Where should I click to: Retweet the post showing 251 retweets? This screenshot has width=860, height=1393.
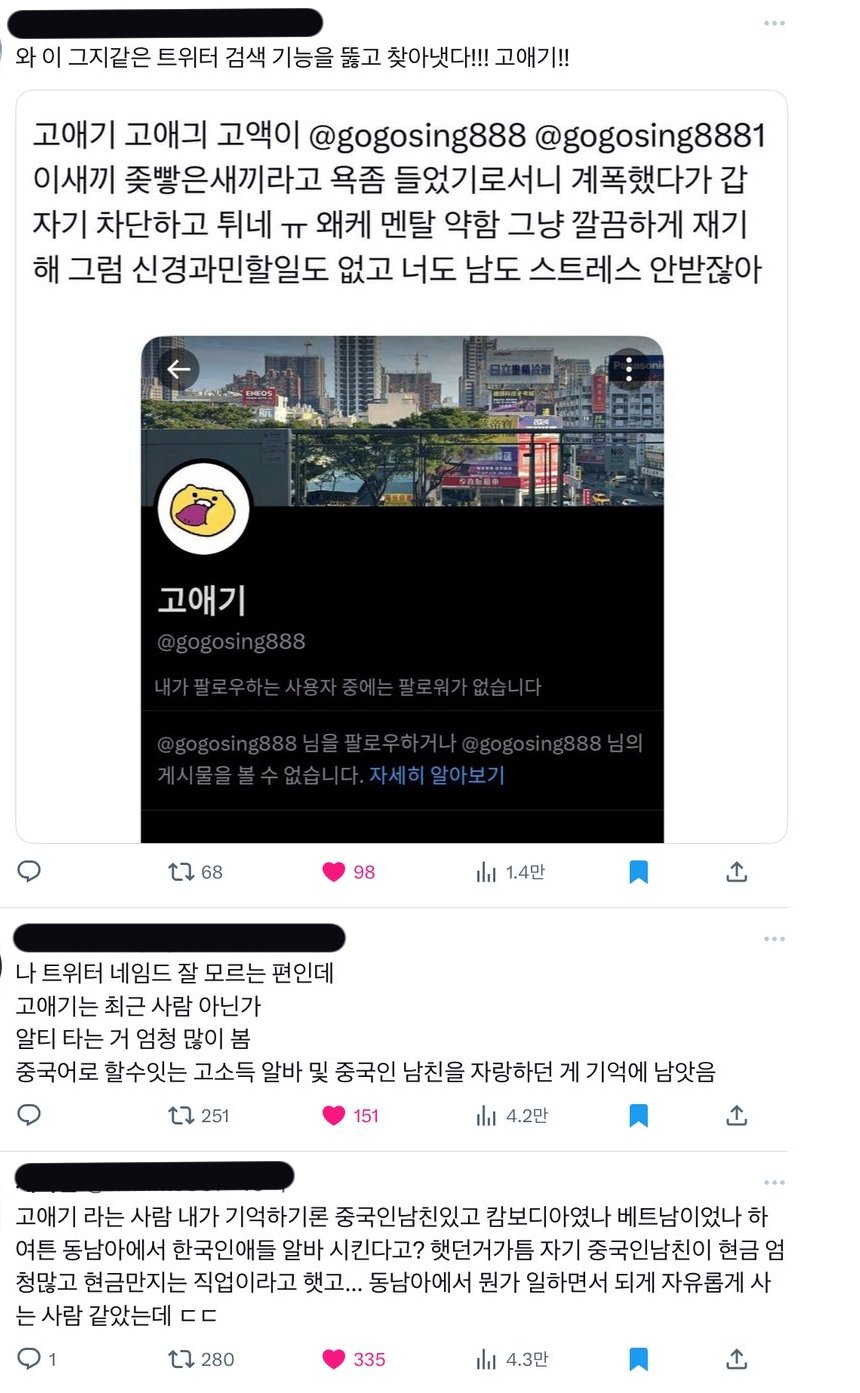181,1115
